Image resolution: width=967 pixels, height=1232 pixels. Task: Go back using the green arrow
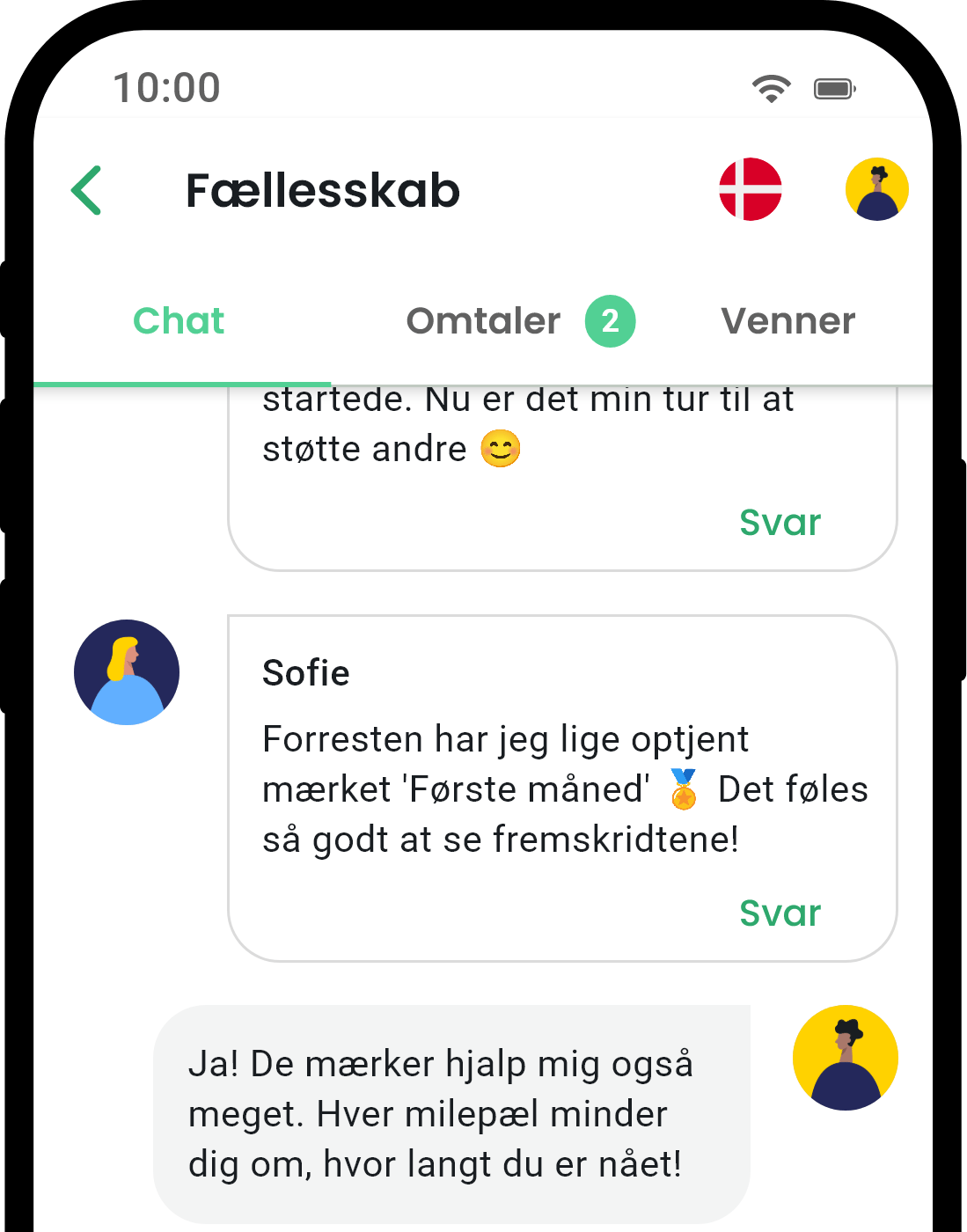pos(87,190)
